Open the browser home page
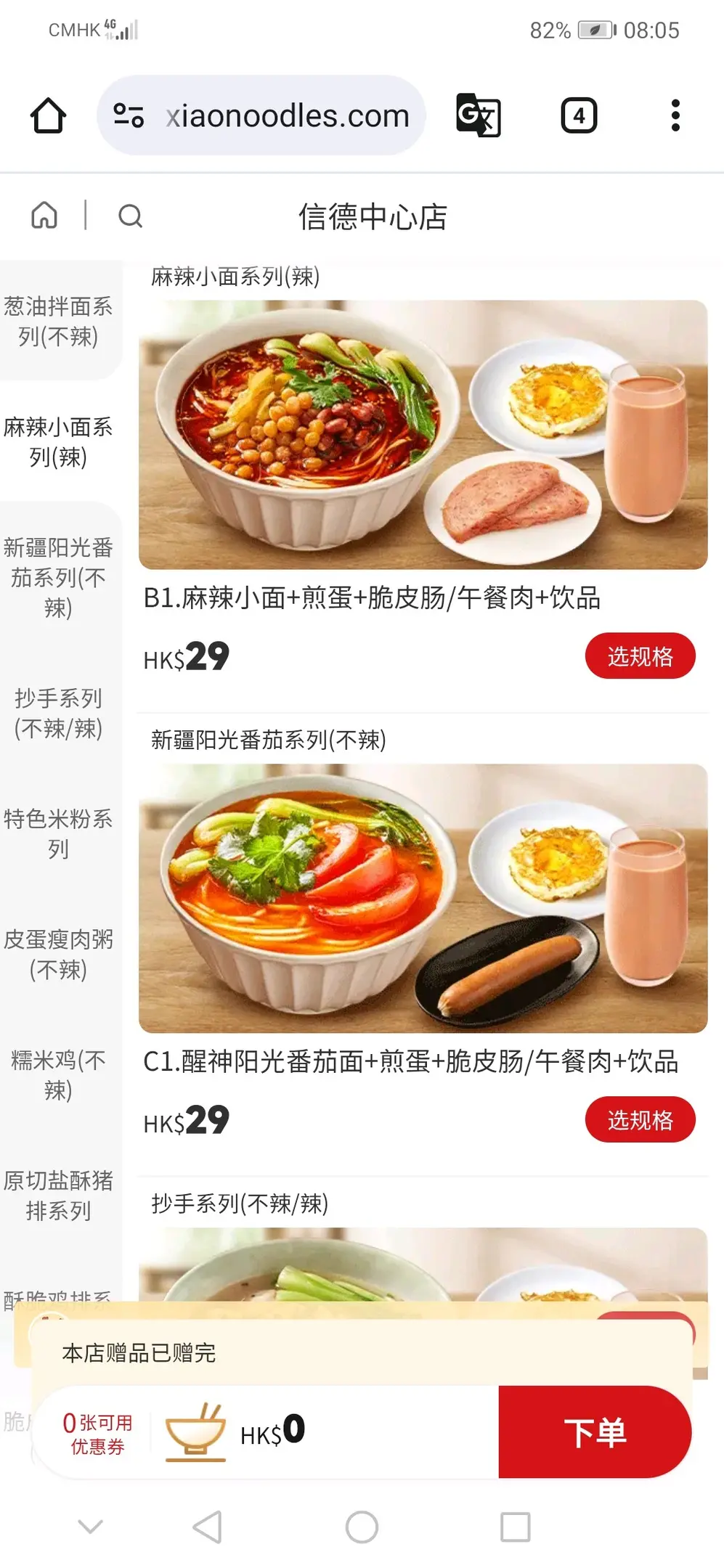Screen dimensions: 724x1568 pos(48,115)
